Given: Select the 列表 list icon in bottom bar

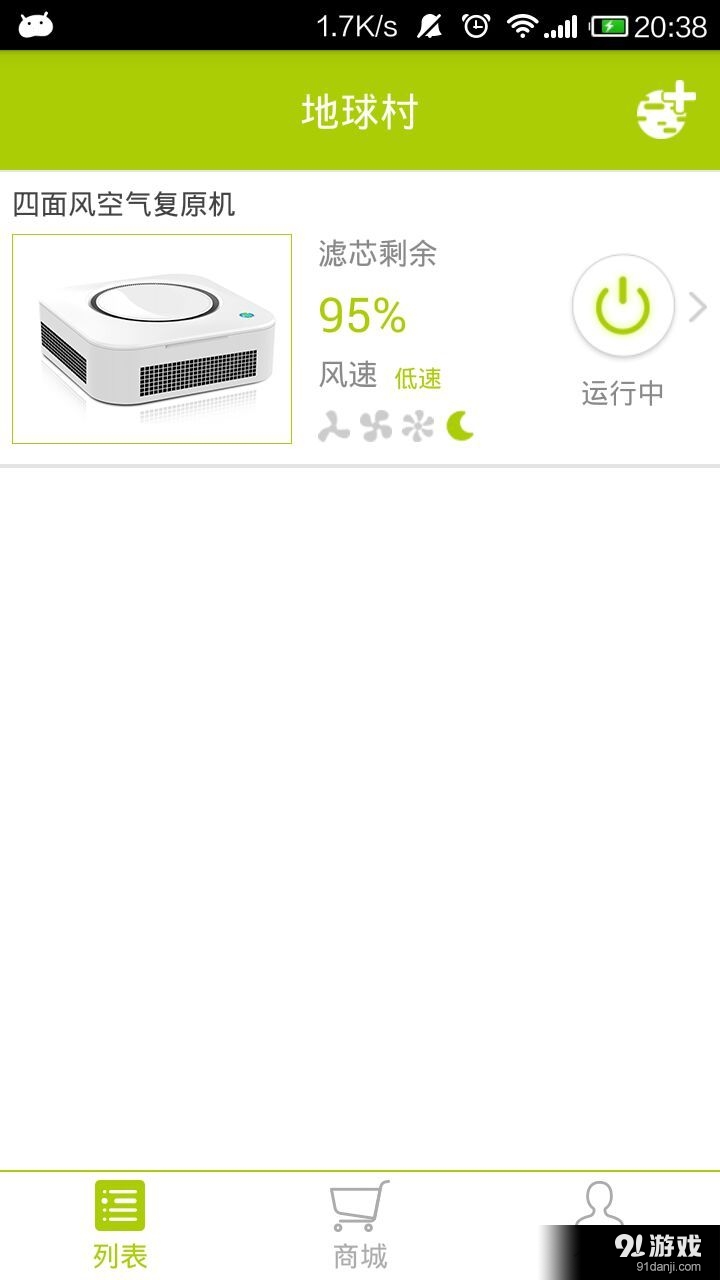Looking at the screenshot, I should click(x=119, y=1207).
